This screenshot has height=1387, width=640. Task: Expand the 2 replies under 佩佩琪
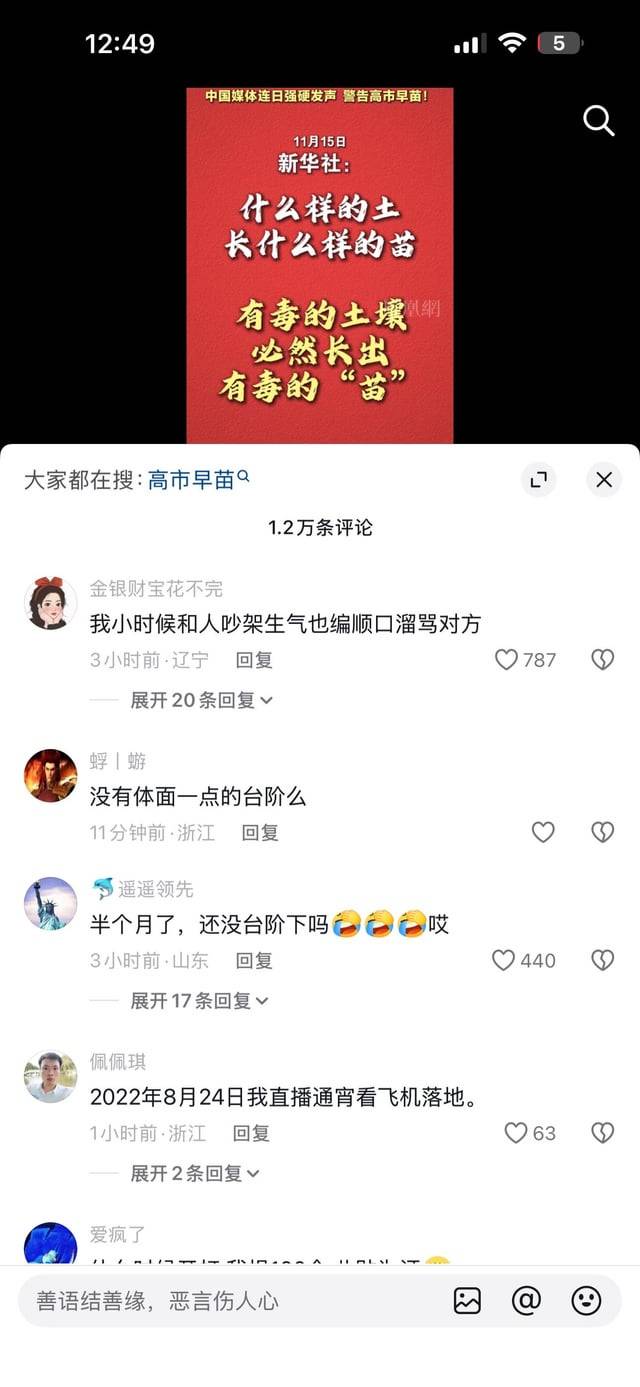coord(195,1173)
